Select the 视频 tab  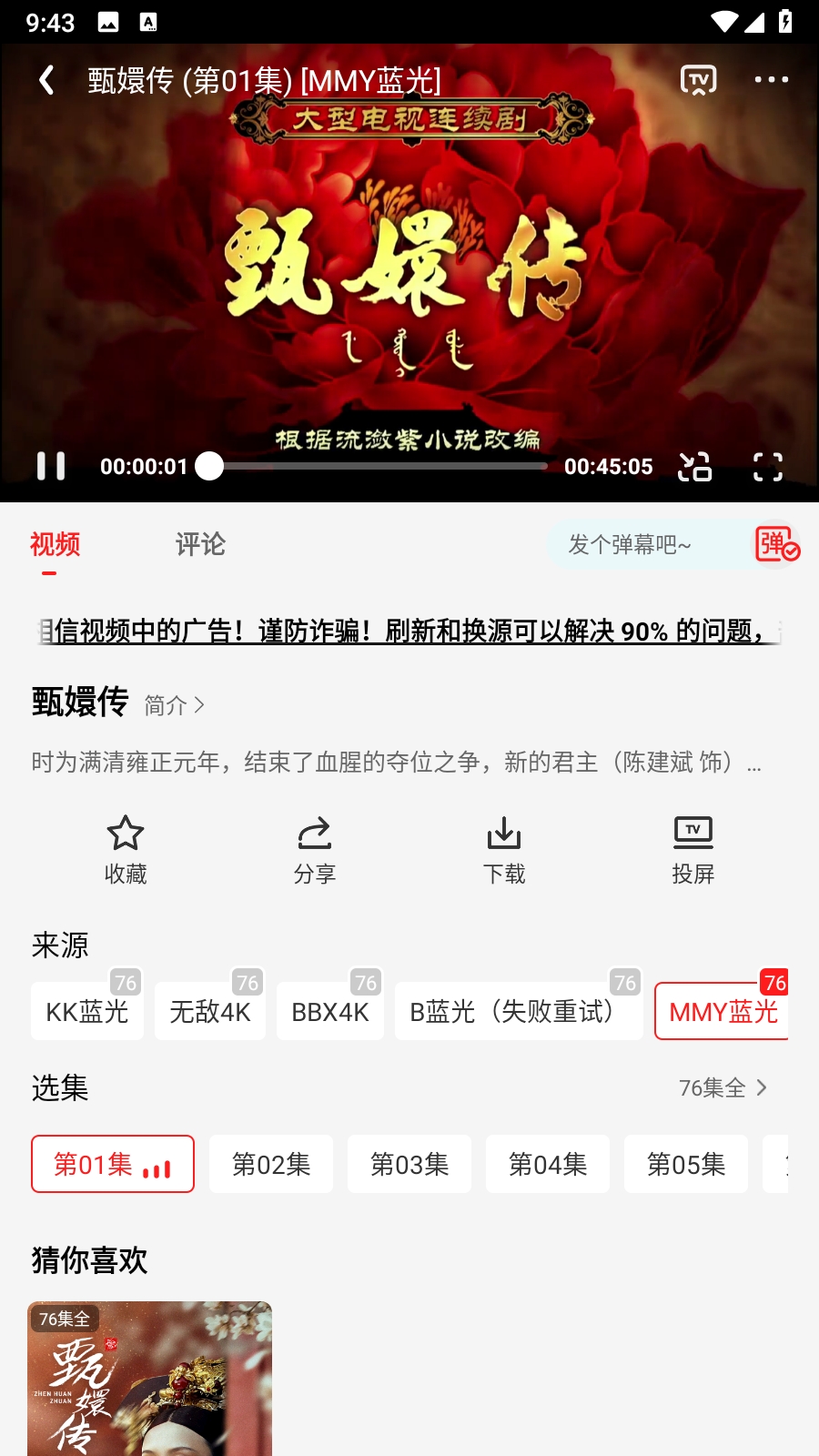click(x=56, y=544)
